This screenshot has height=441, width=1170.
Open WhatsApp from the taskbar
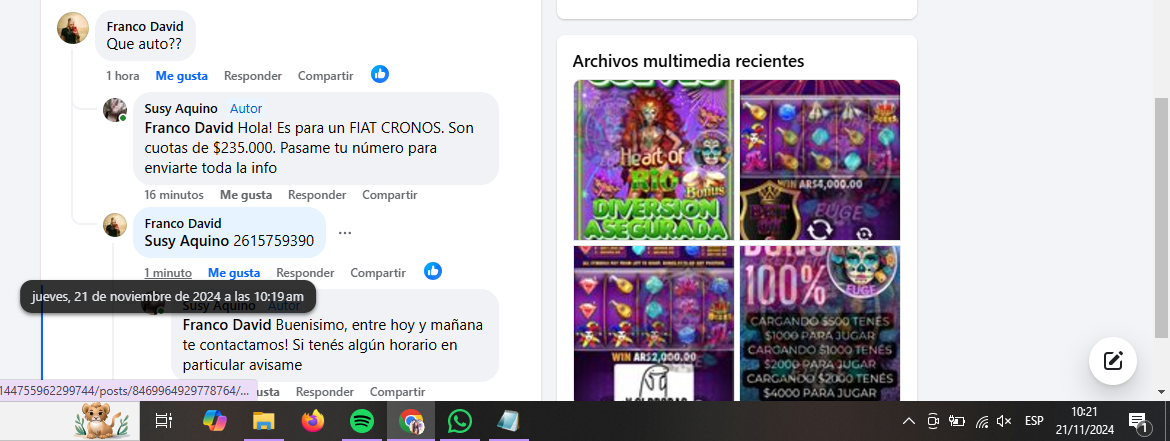pyautogui.click(x=459, y=421)
